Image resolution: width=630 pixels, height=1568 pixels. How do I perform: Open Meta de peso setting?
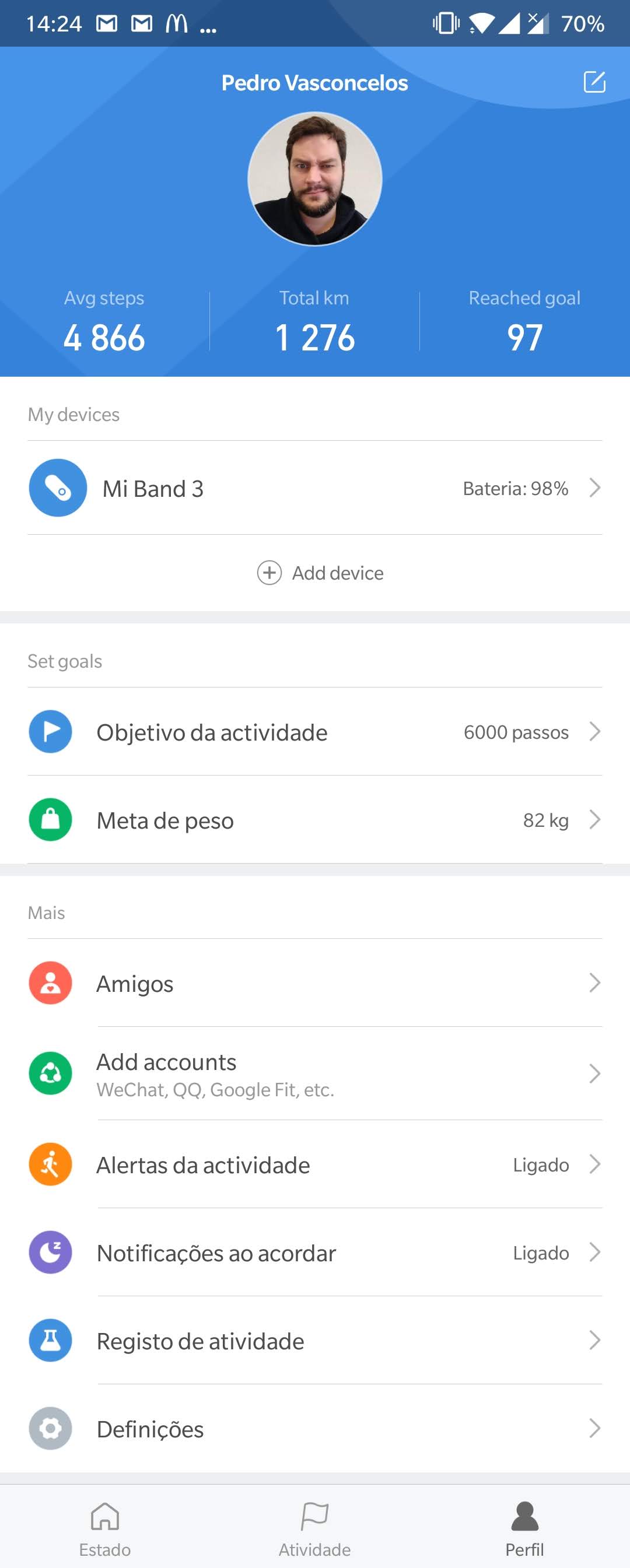pyautogui.click(x=314, y=820)
